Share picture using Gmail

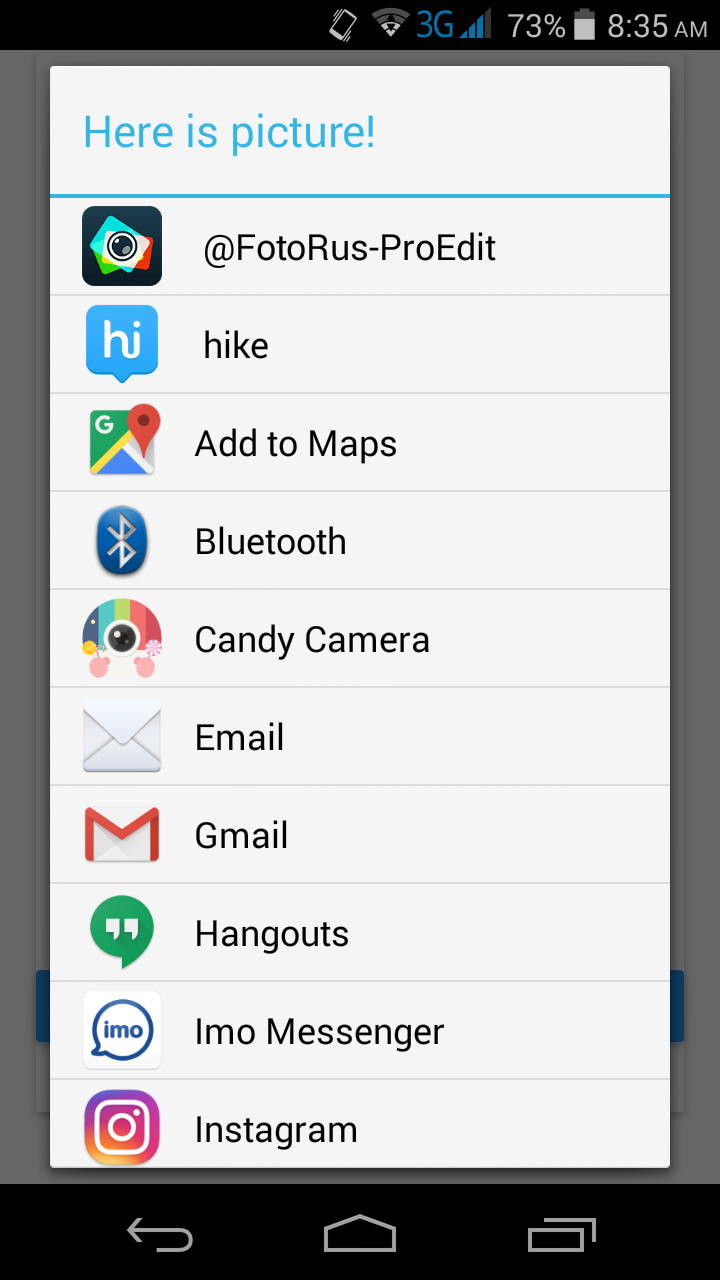pyautogui.click(x=360, y=835)
